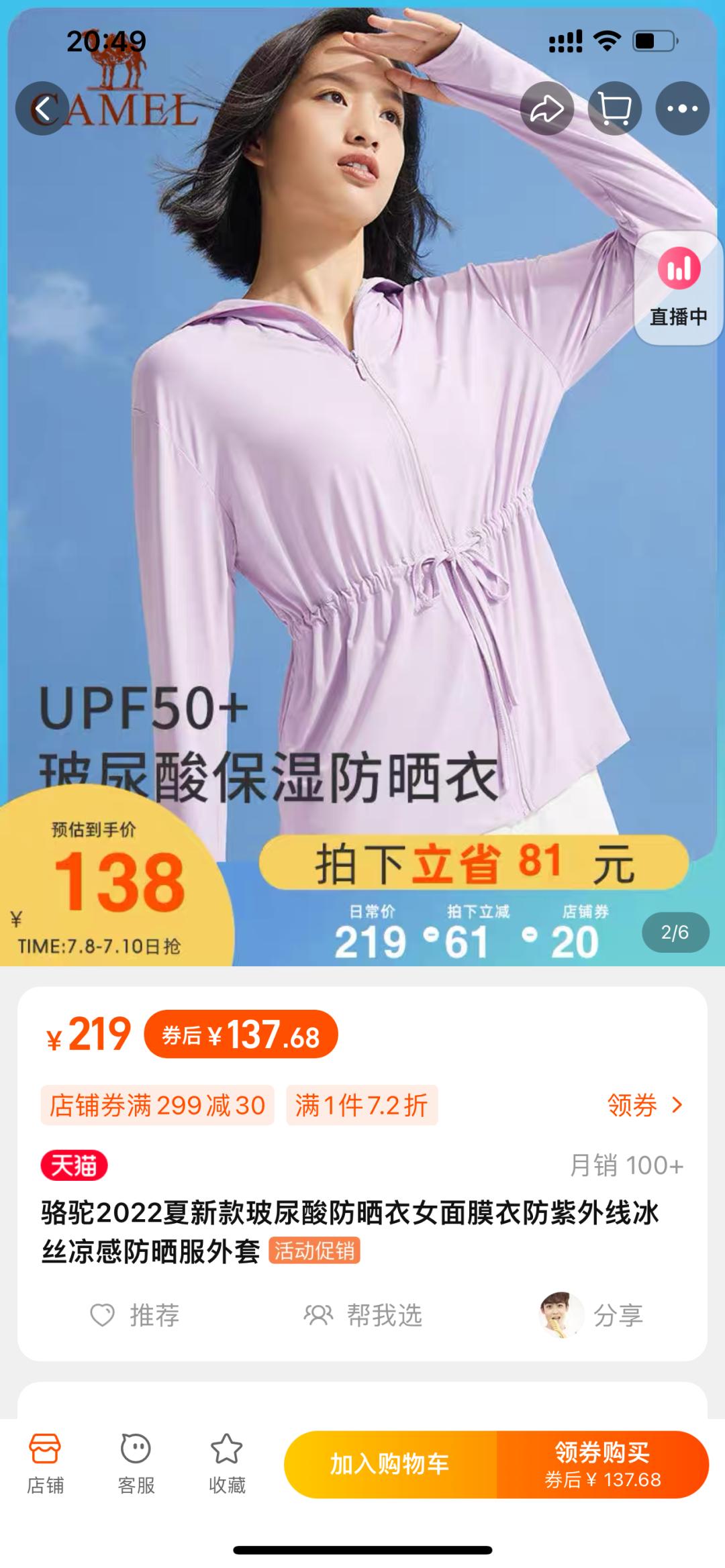Share this product via the arrow icon

pyautogui.click(x=547, y=109)
